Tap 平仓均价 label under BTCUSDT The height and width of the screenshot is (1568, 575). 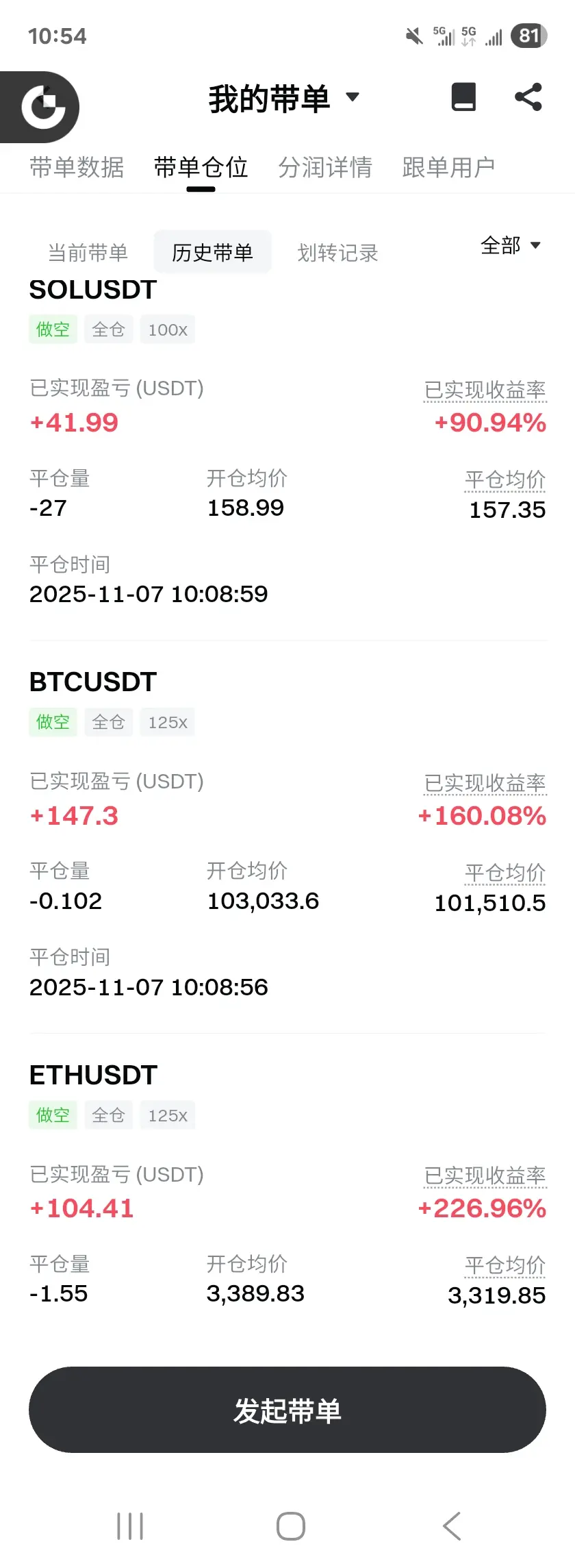point(505,873)
